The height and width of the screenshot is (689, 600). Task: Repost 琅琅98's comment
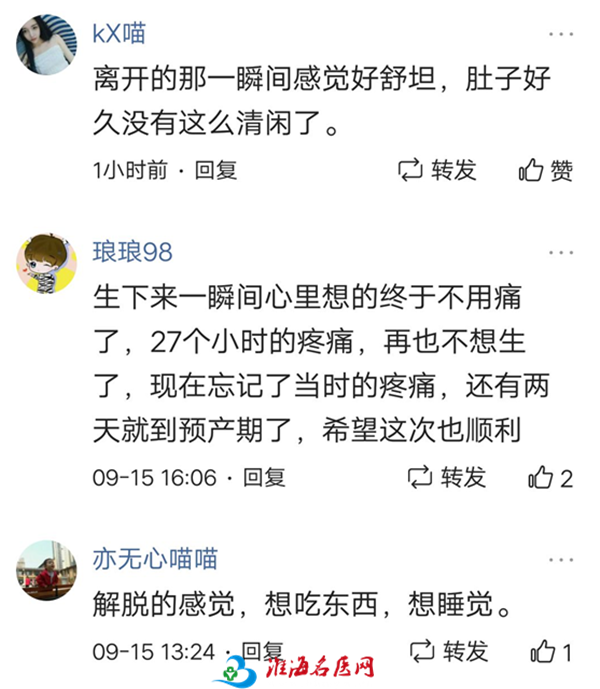coord(447,477)
